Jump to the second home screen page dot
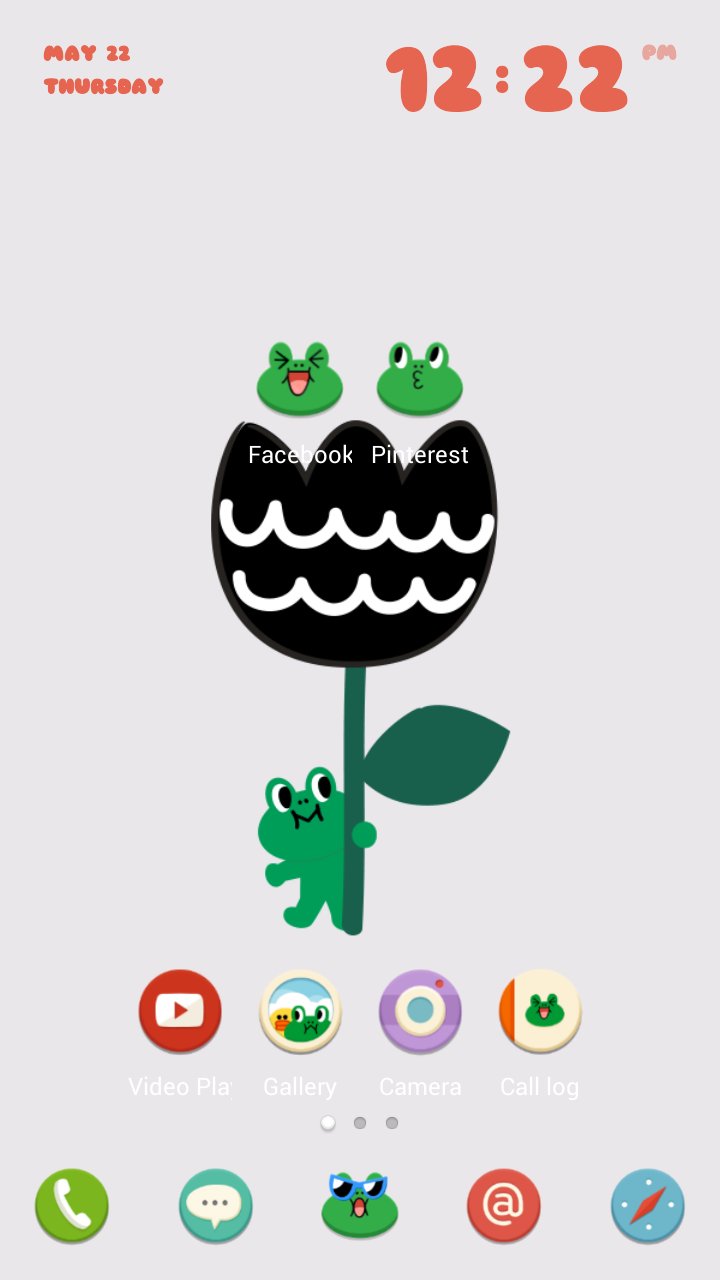 (x=360, y=1123)
